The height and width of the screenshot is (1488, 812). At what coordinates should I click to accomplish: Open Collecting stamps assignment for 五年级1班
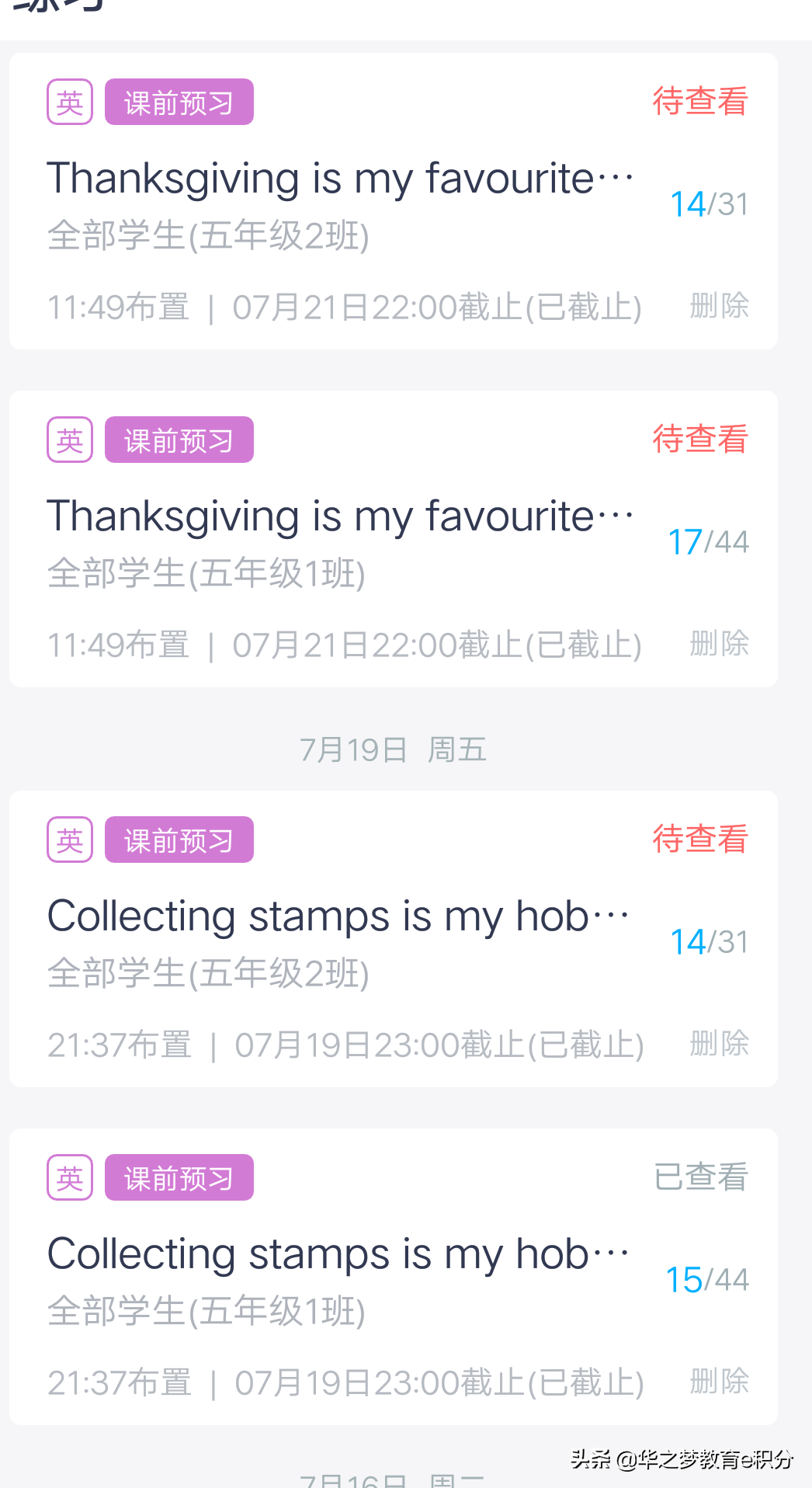tap(338, 1254)
